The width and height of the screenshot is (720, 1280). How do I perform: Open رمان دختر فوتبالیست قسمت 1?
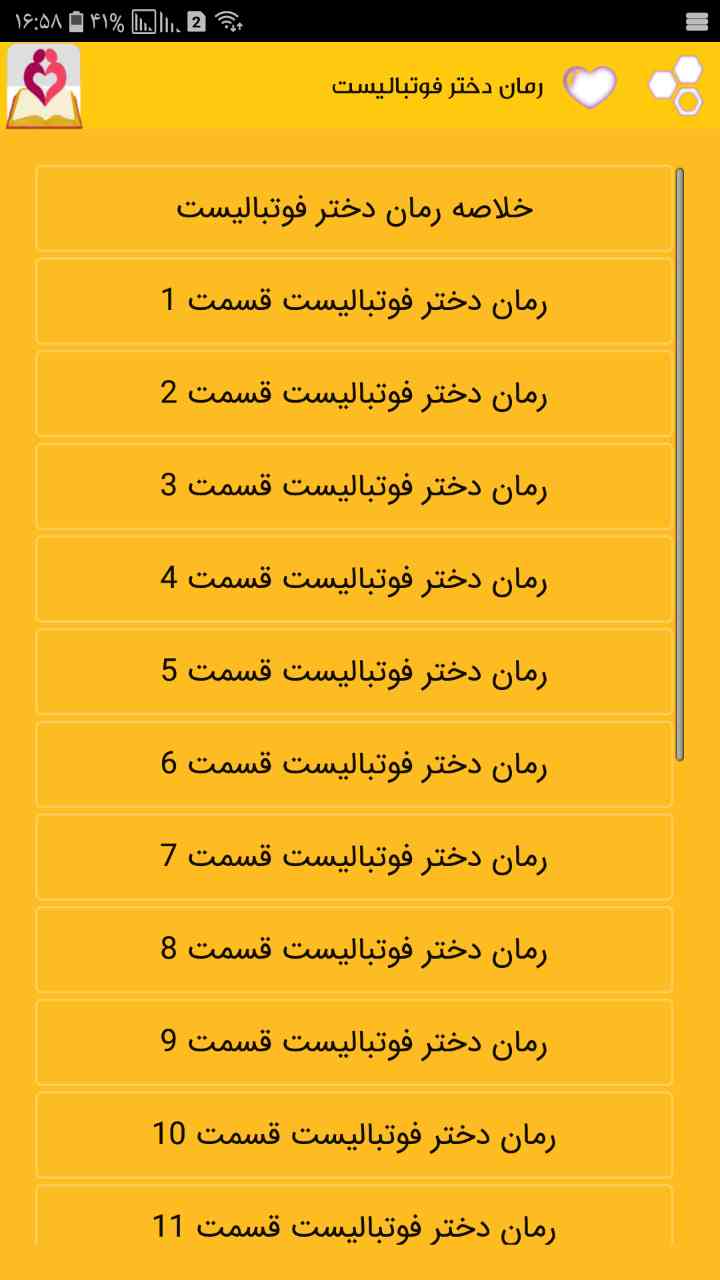(355, 301)
